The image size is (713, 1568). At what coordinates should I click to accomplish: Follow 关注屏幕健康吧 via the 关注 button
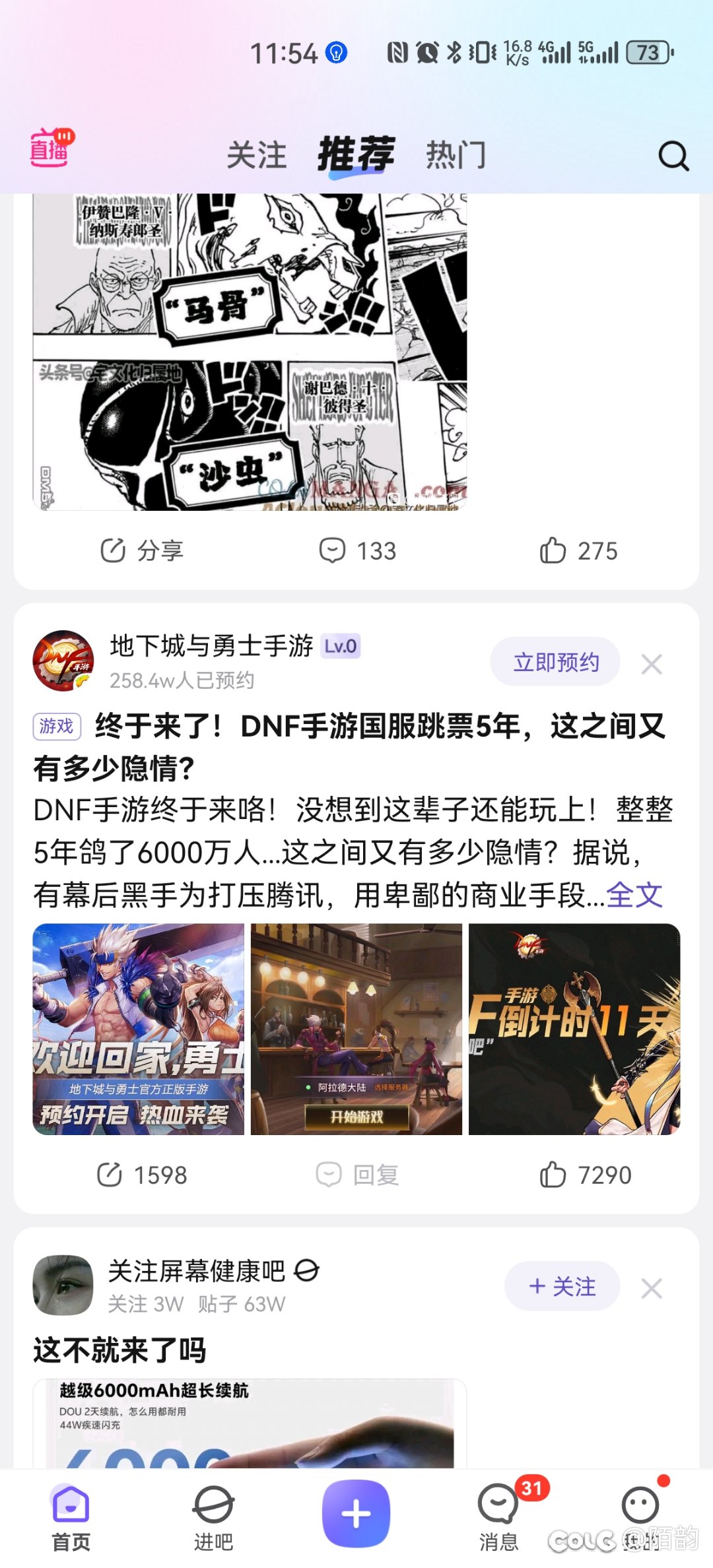click(x=562, y=1285)
